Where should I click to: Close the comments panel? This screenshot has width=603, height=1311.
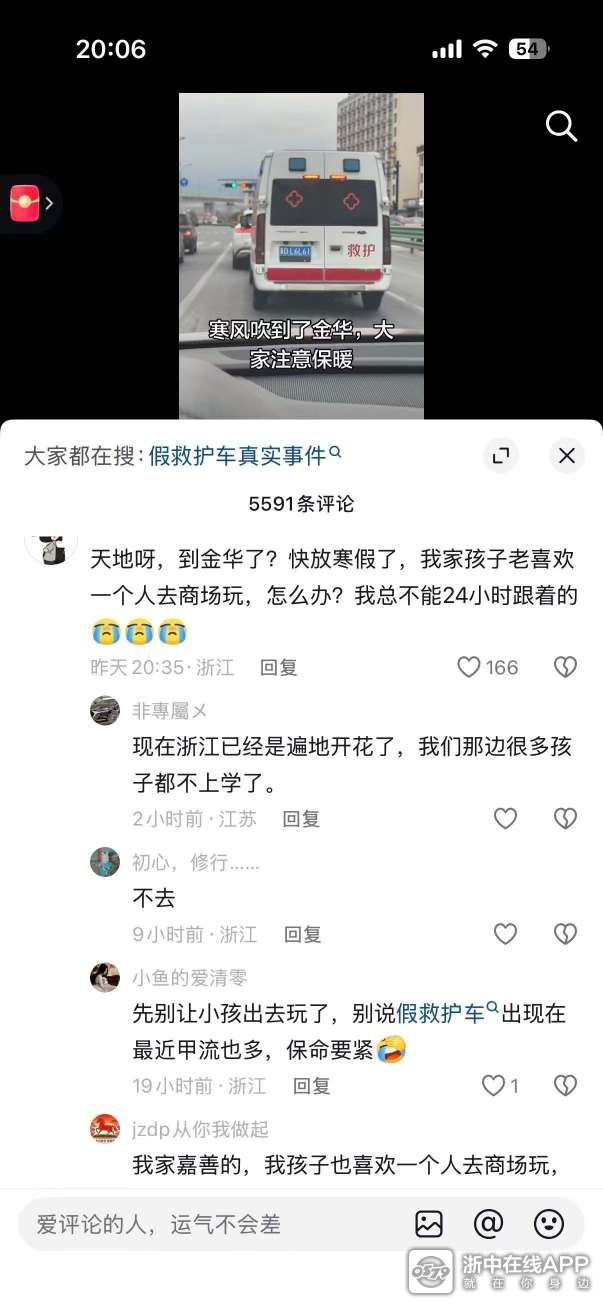coord(566,456)
